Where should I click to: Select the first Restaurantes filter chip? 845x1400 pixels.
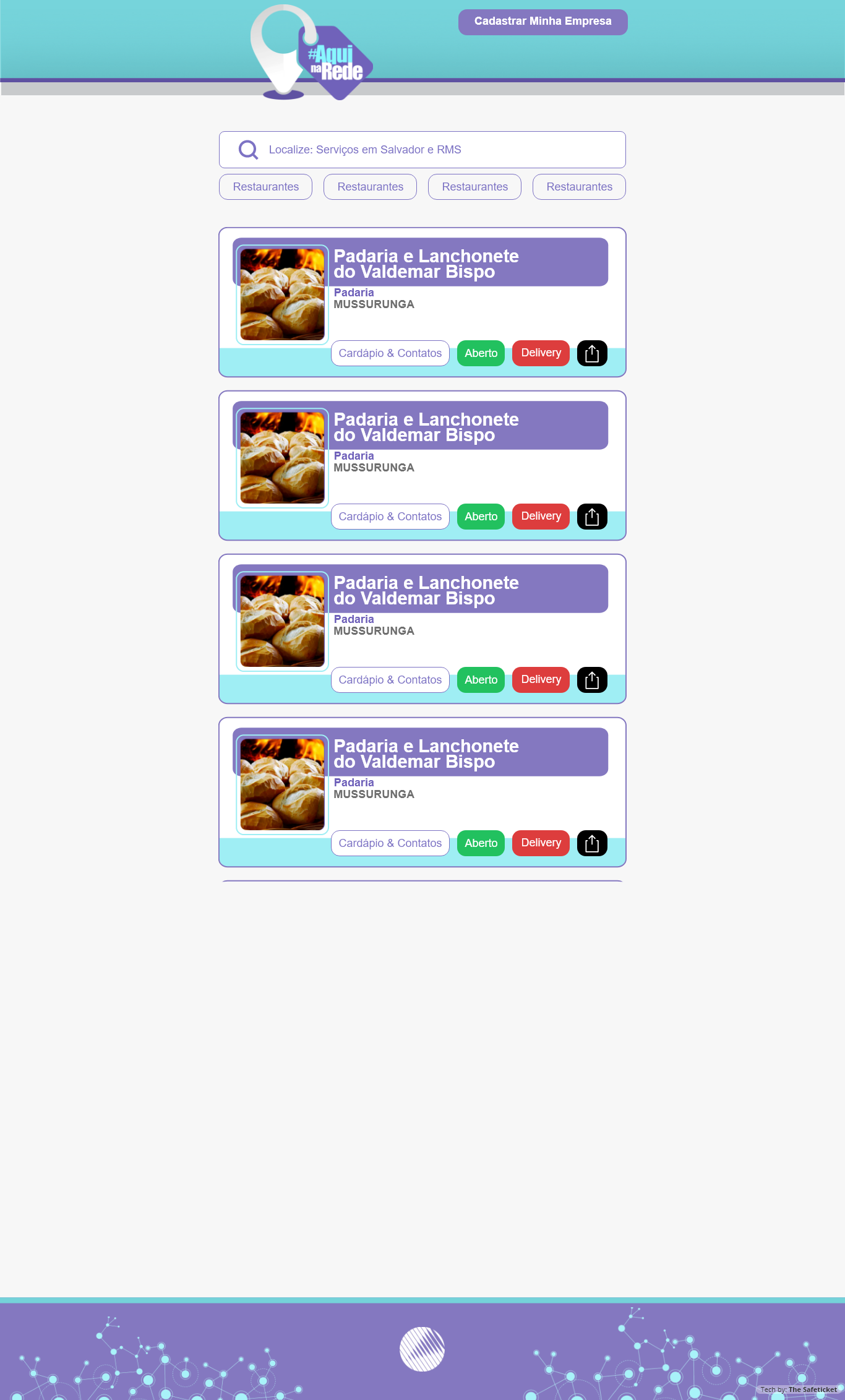point(265,187)
